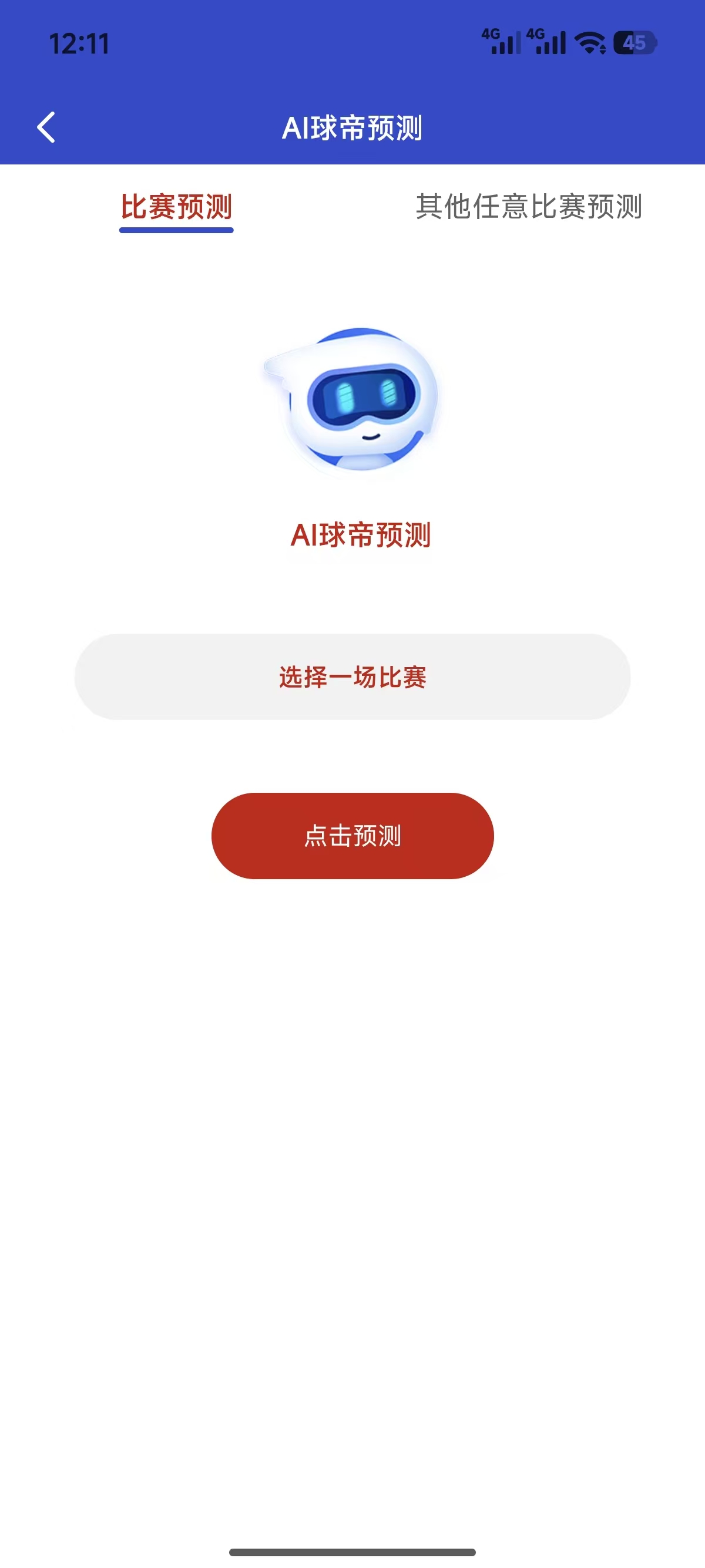Switch to the 其他任意比赛预测 tab
This screenshot has height=1568, width=705.
coord(528,207)
